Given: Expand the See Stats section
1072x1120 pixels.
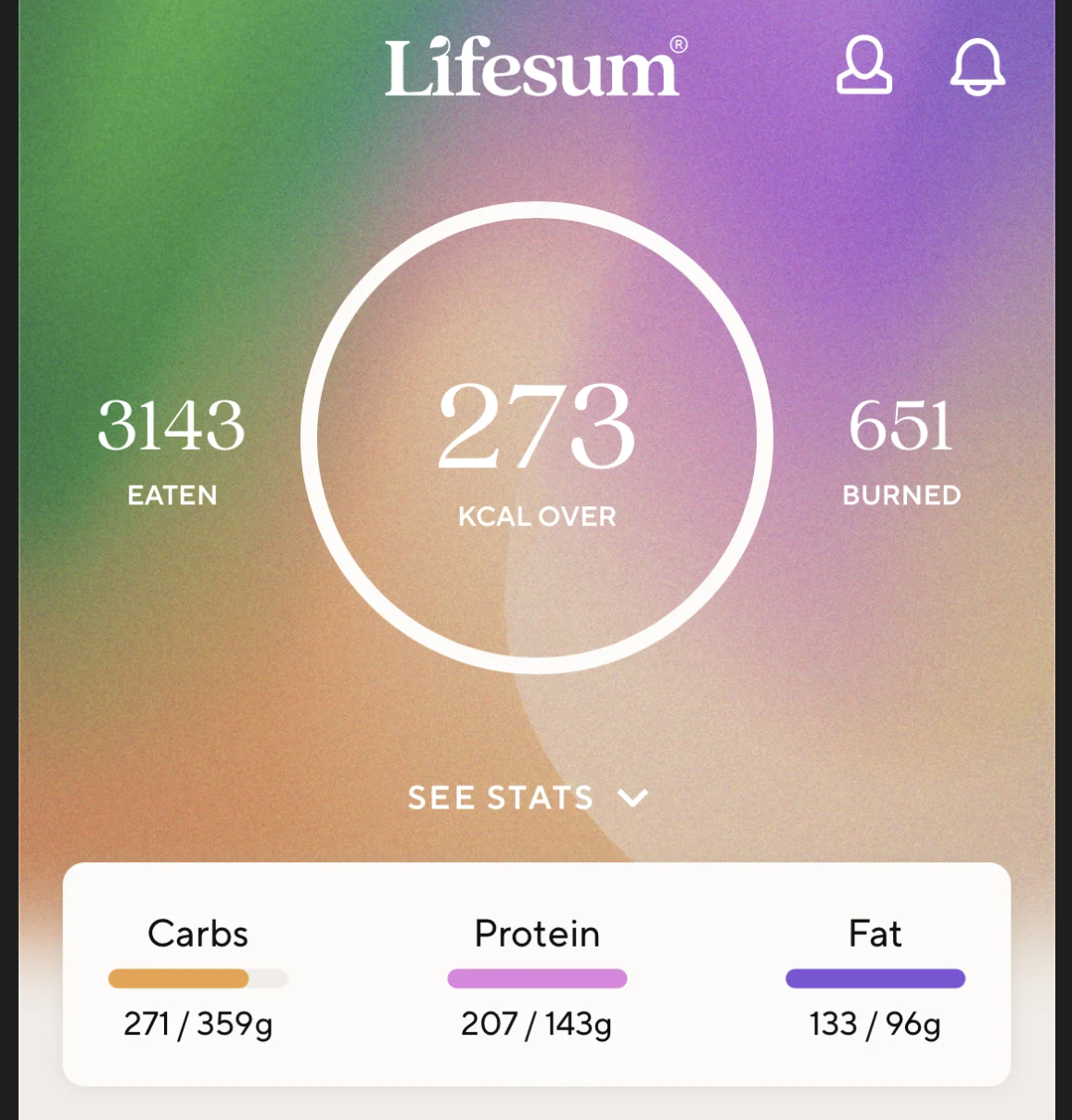Looking at the screenshot, I should 528,798.
